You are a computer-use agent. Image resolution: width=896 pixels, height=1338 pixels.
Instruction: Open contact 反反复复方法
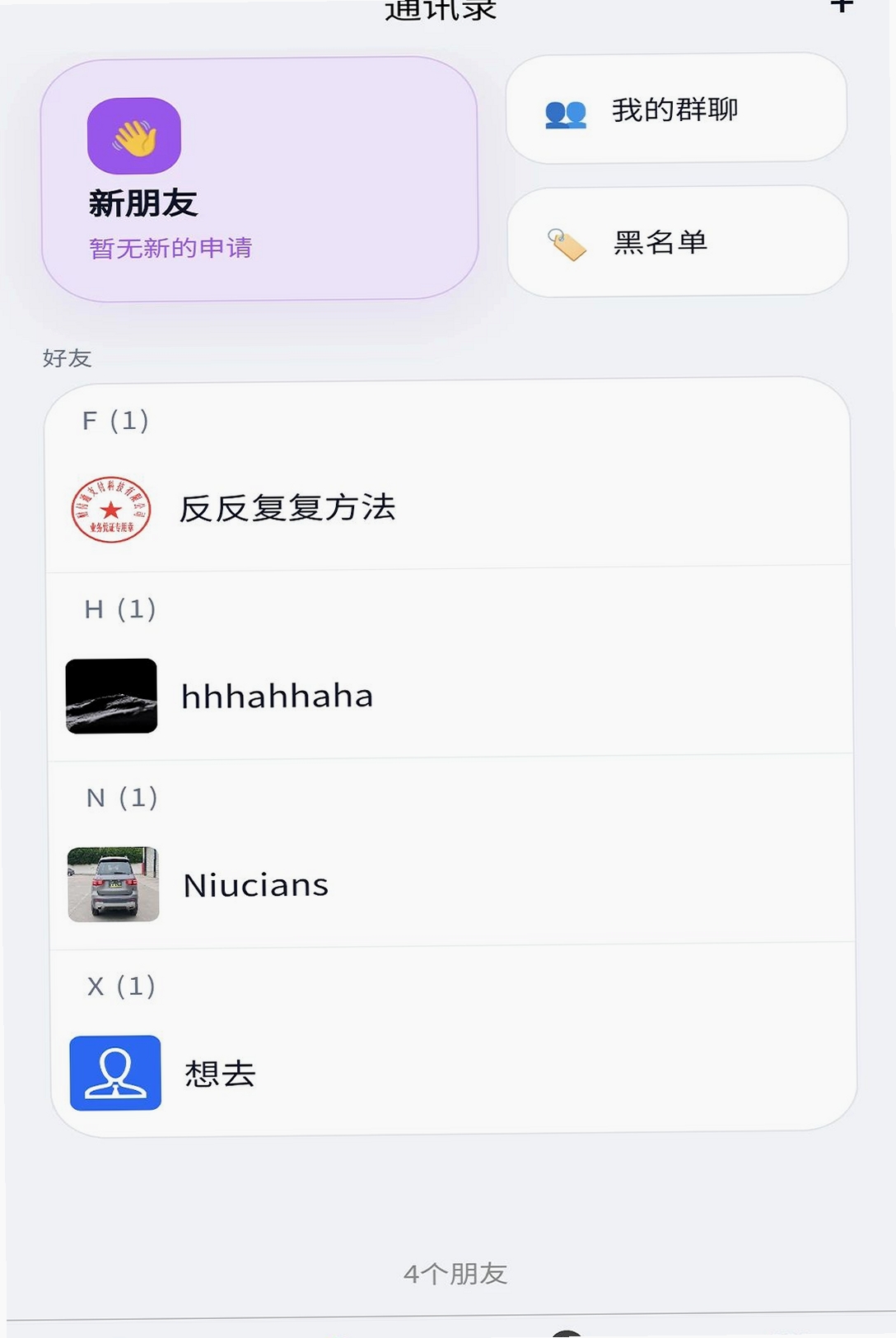click(x=449, y=508)
